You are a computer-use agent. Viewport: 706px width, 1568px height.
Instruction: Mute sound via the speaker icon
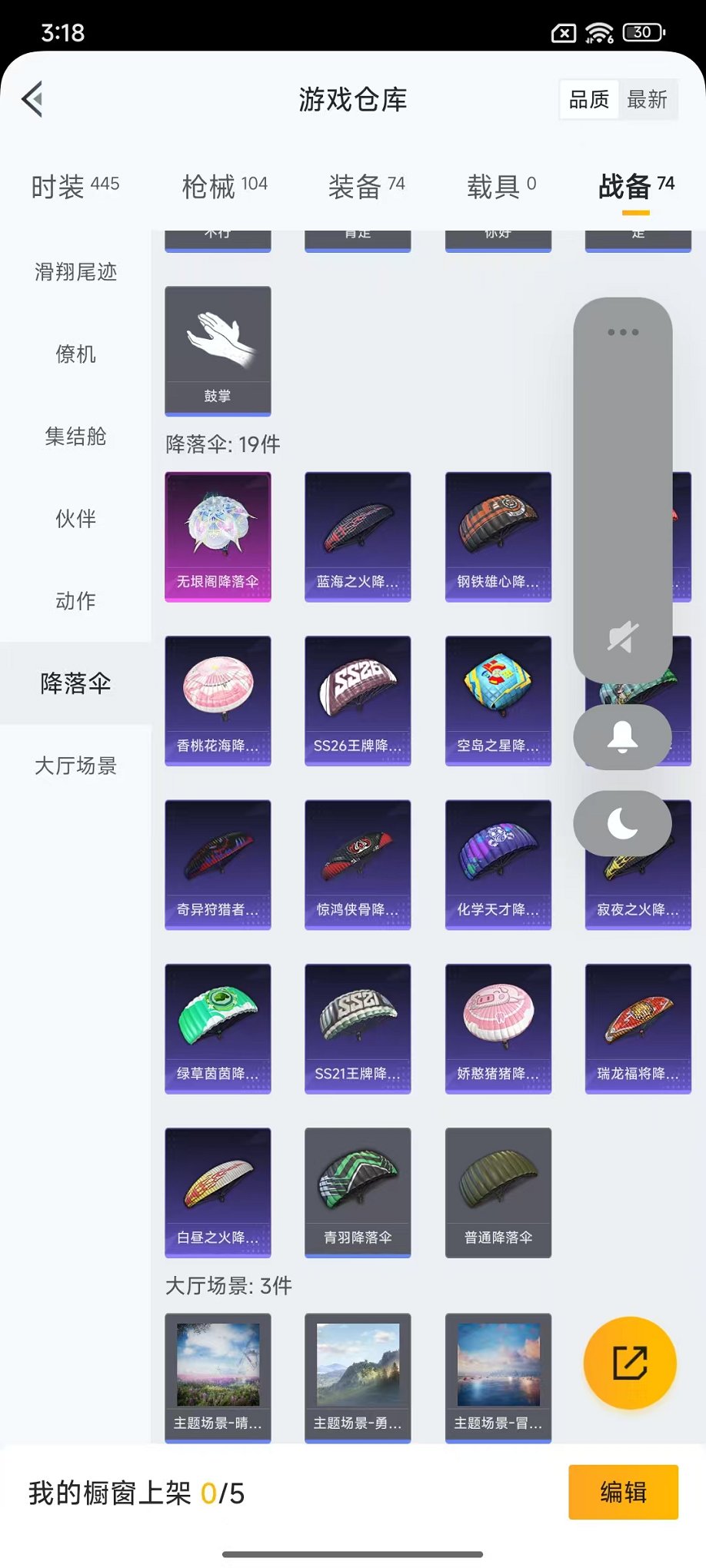[621, 634]
